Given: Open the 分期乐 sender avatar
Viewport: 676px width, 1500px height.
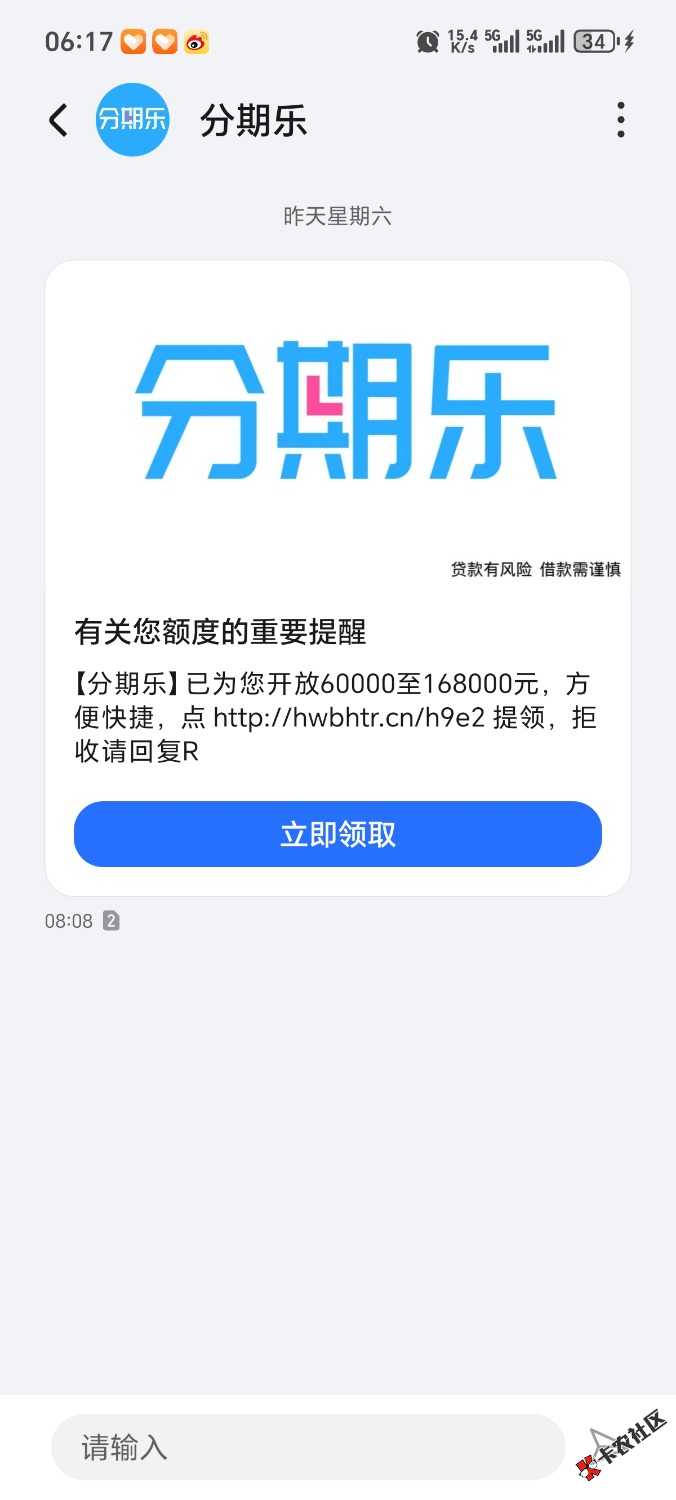Looking at the screenshot, I should click(x=133, y=121).
